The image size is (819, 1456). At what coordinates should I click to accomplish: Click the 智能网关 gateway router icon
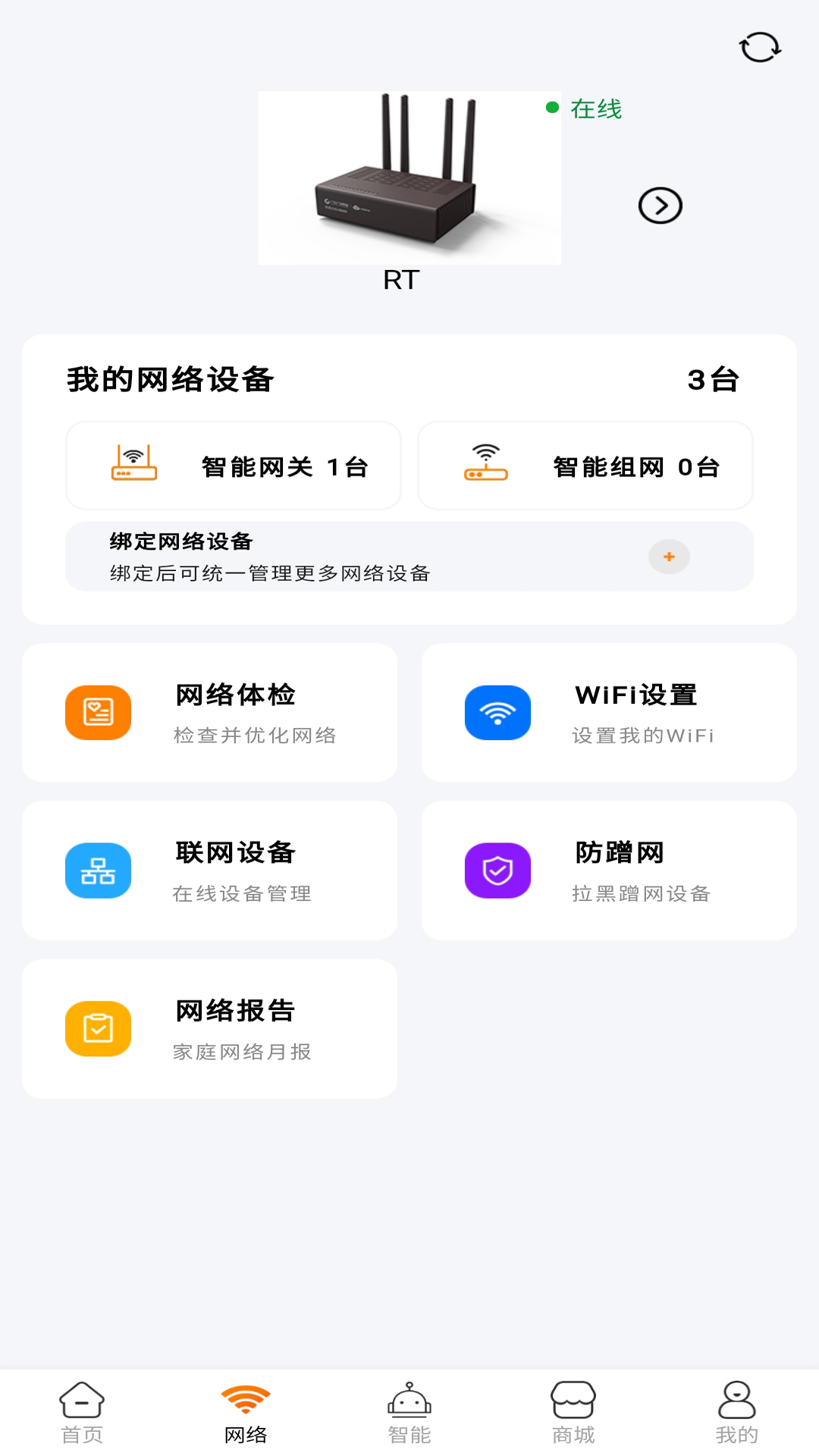[x=133, y=464]
